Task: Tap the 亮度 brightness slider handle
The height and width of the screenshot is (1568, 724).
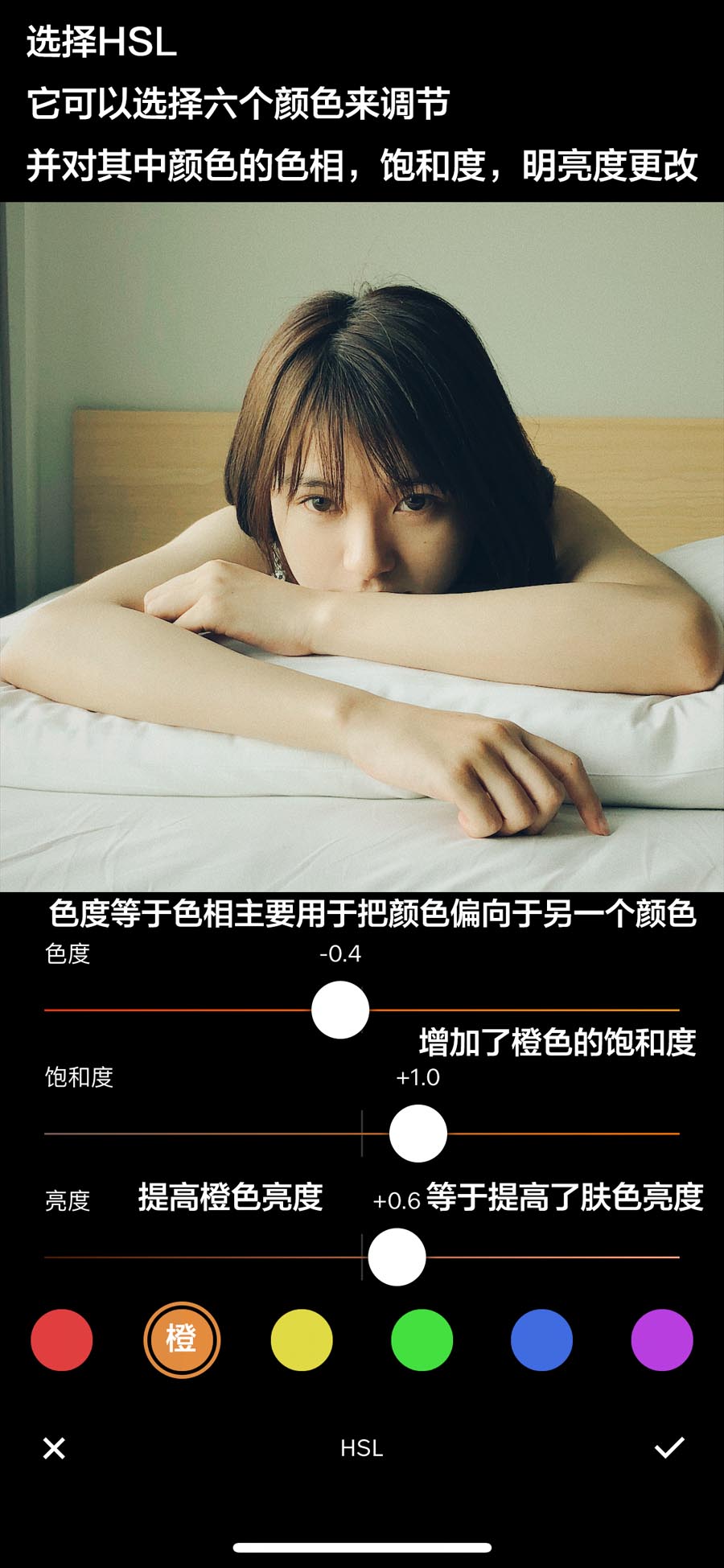Action: [x=397, y=1257]
